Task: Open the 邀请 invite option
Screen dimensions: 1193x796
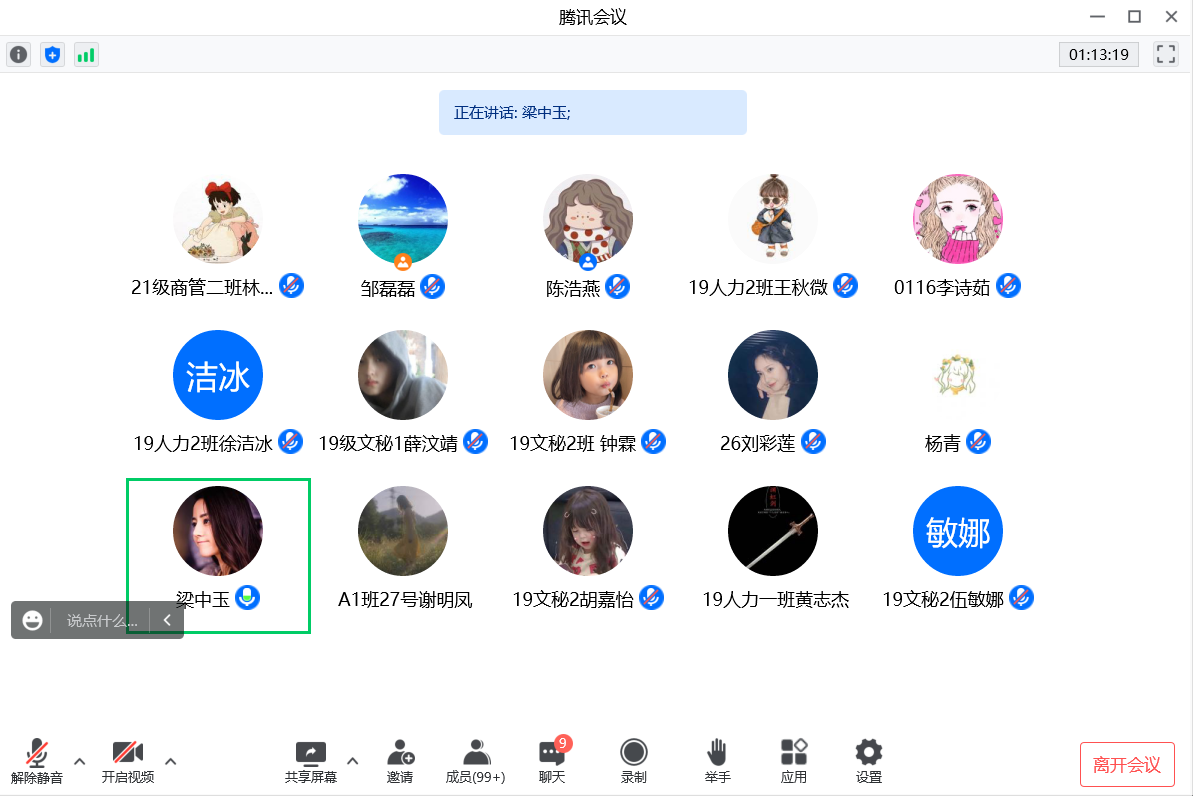Action: pyautogui.click(x=400, y=761)
